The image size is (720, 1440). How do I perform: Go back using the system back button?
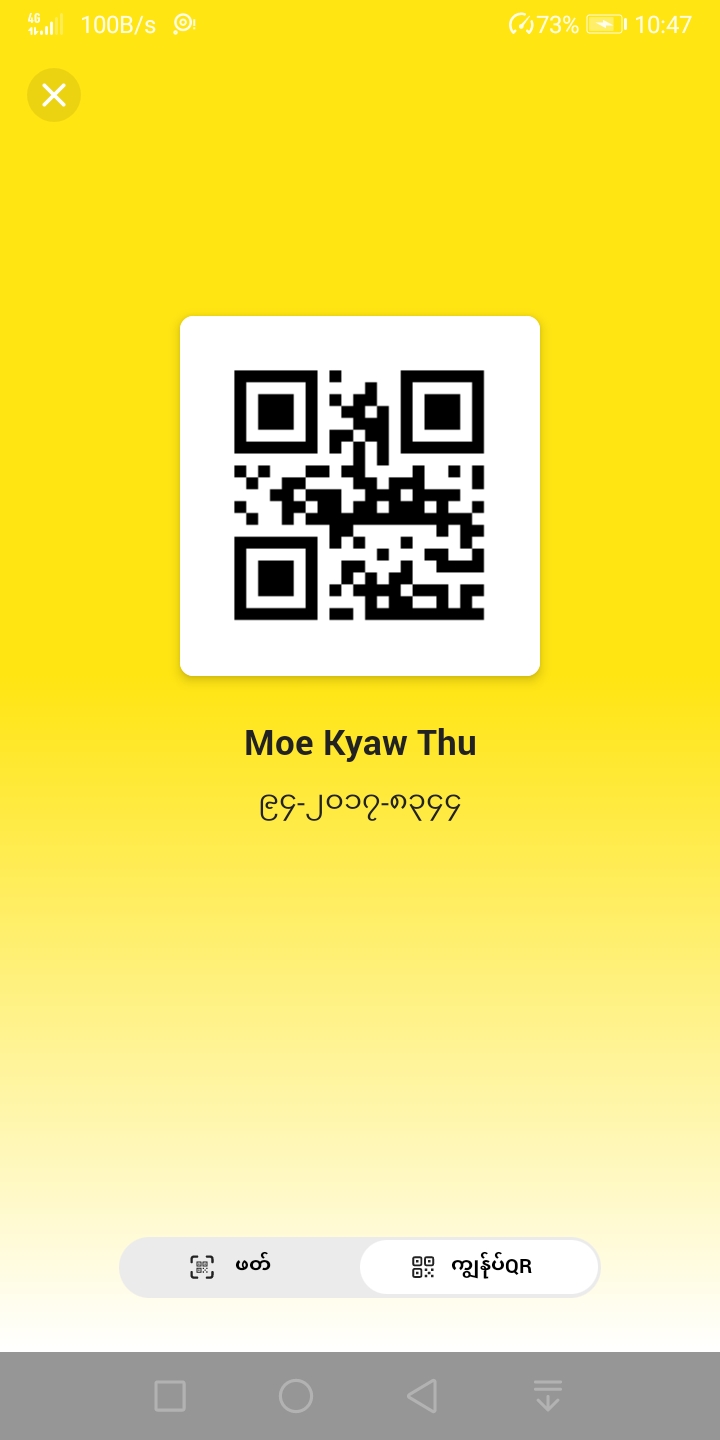422,1396
